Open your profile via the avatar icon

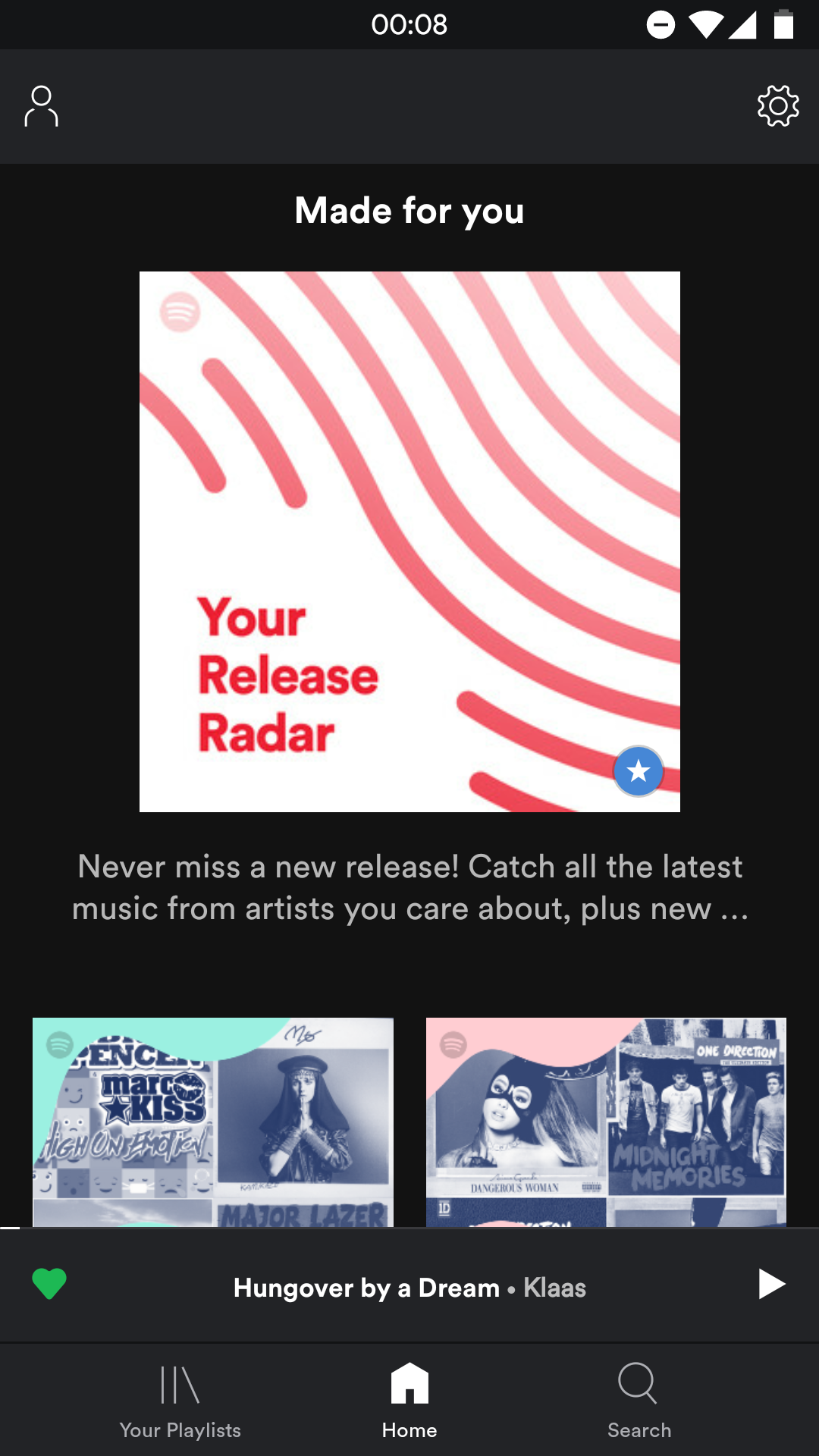pyautogui.click(x=42, y=106)
